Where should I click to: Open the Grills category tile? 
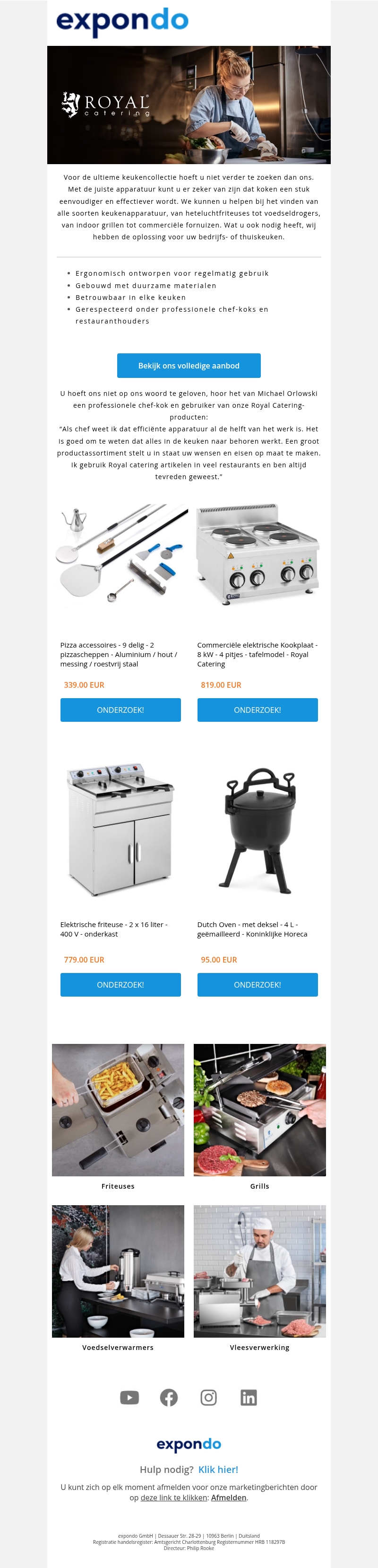(x=259, y=1110)
